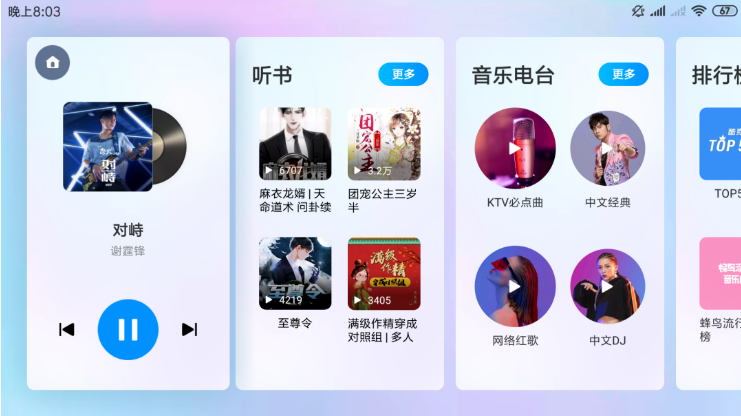Play the 网络红歌 radio station
Image resolution: width=741 pixels, height=416 pixels.
pyautogui.click(x=515, y=286)
